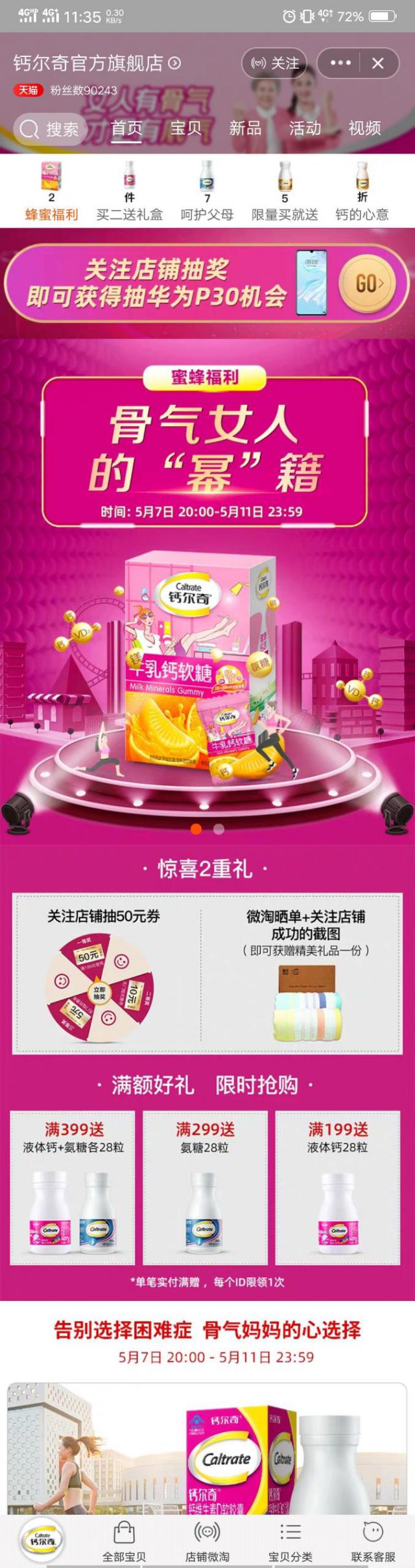The image size is (415, 1568).
Task: Select the 限量买就送 category
Action: tap(285, 192)
